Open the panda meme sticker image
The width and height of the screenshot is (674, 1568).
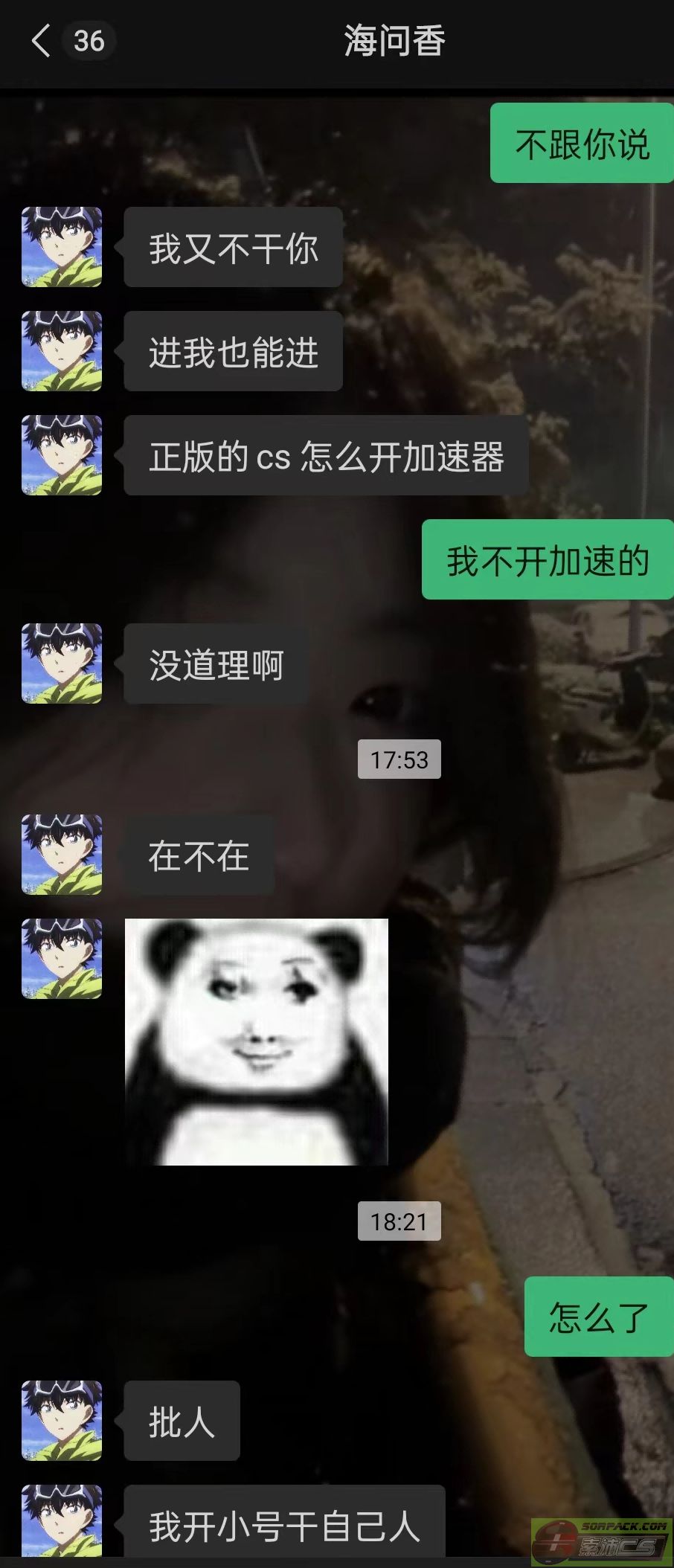click(x=256, y=1041)
